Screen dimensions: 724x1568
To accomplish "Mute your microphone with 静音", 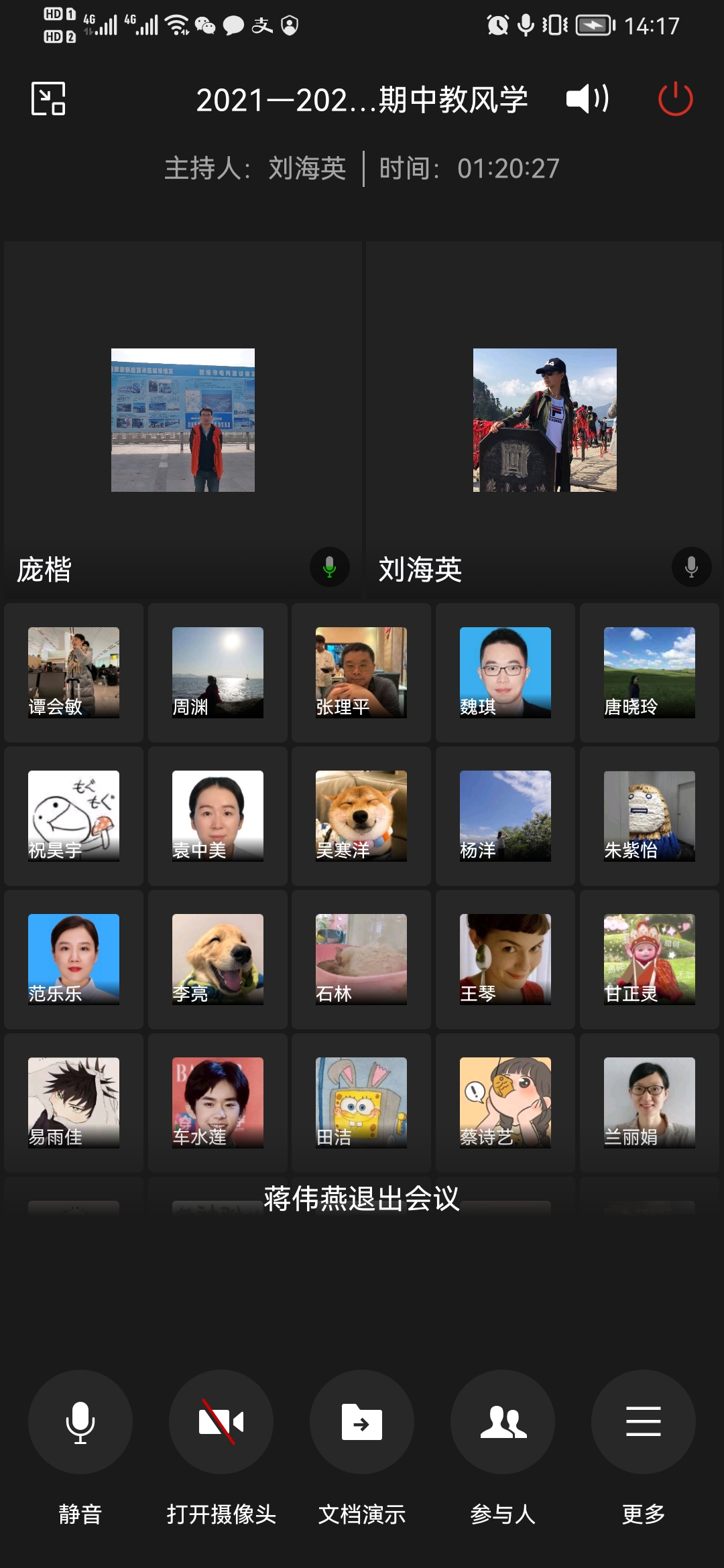I will click(80, 1421).
